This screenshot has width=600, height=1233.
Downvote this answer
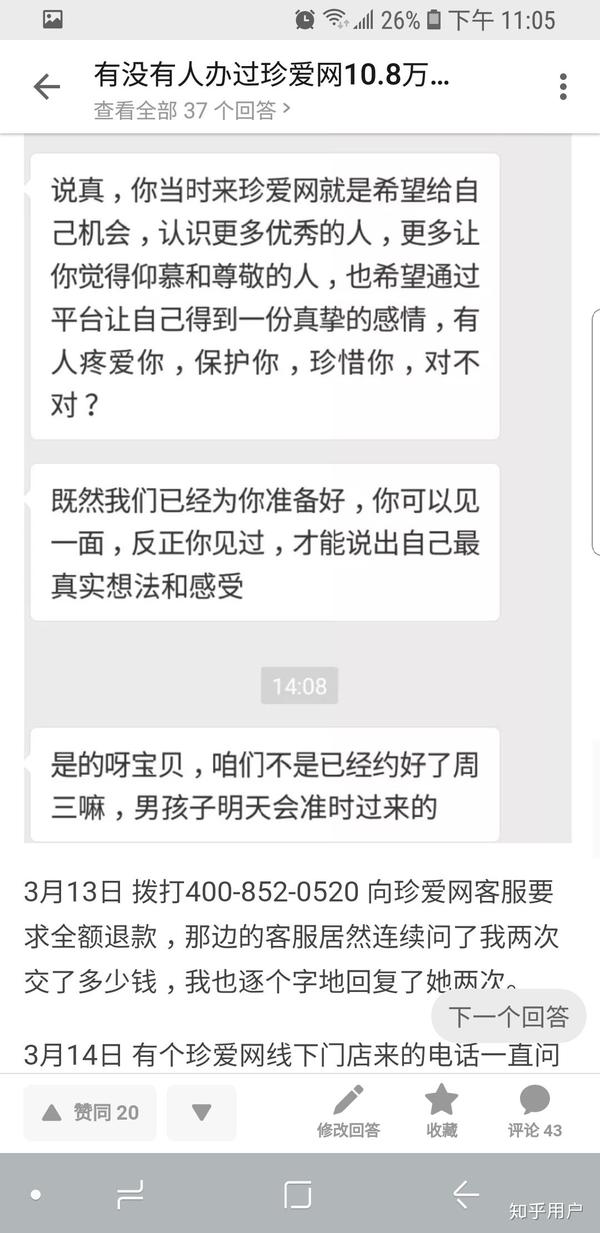(201, 1112)
